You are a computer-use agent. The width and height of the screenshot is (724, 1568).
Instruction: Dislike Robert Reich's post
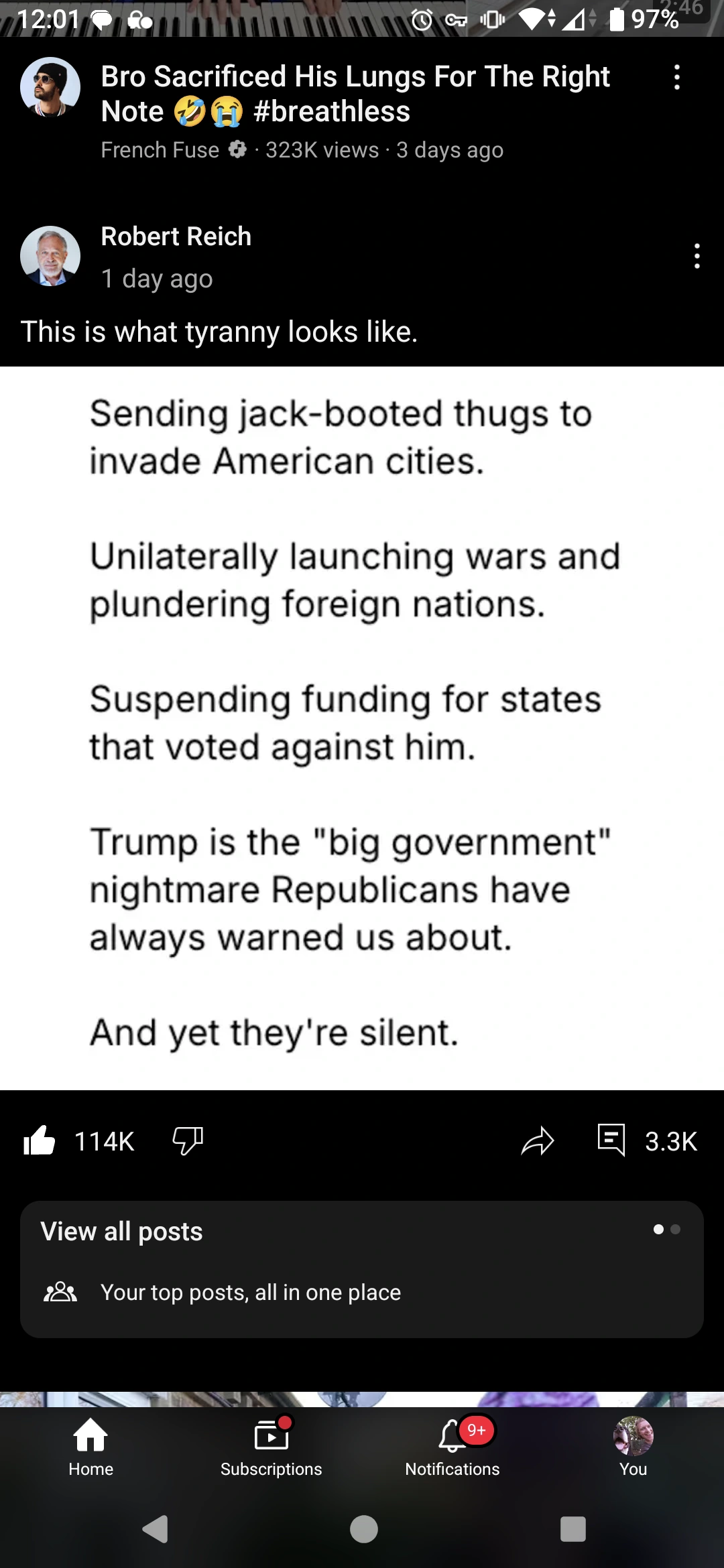(188, 1140)
